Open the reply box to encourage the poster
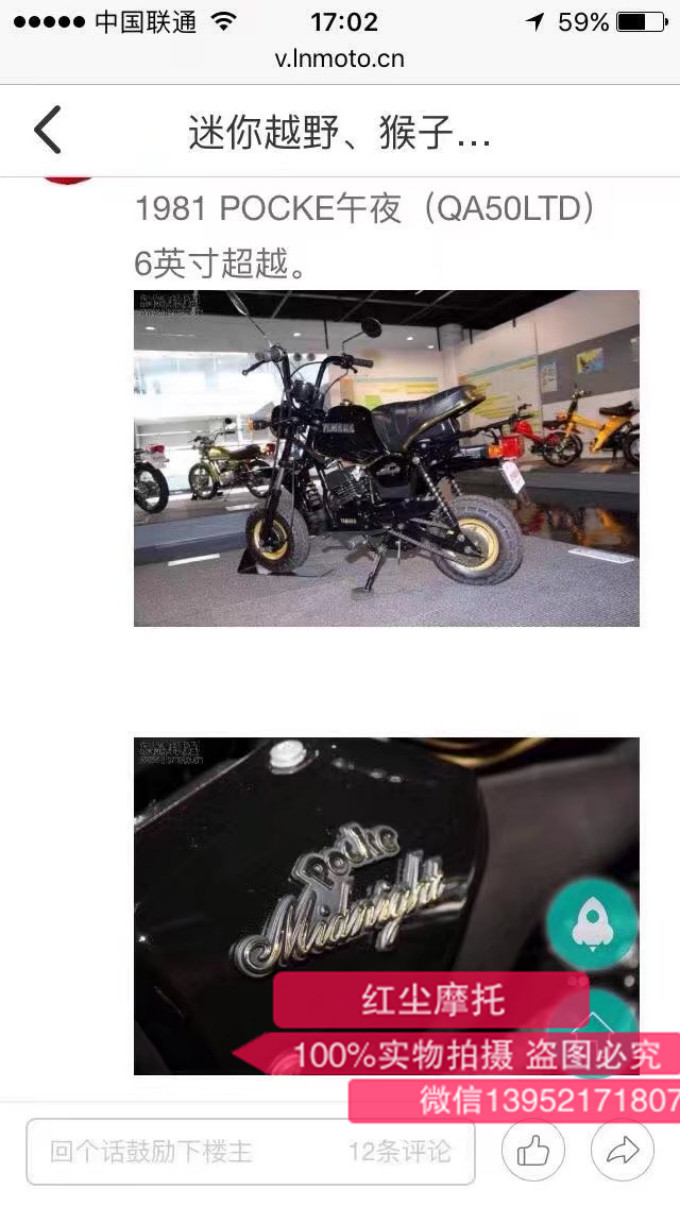Image resolution: width=680 pixels, height=1207 pixels. coord(250,1152)
